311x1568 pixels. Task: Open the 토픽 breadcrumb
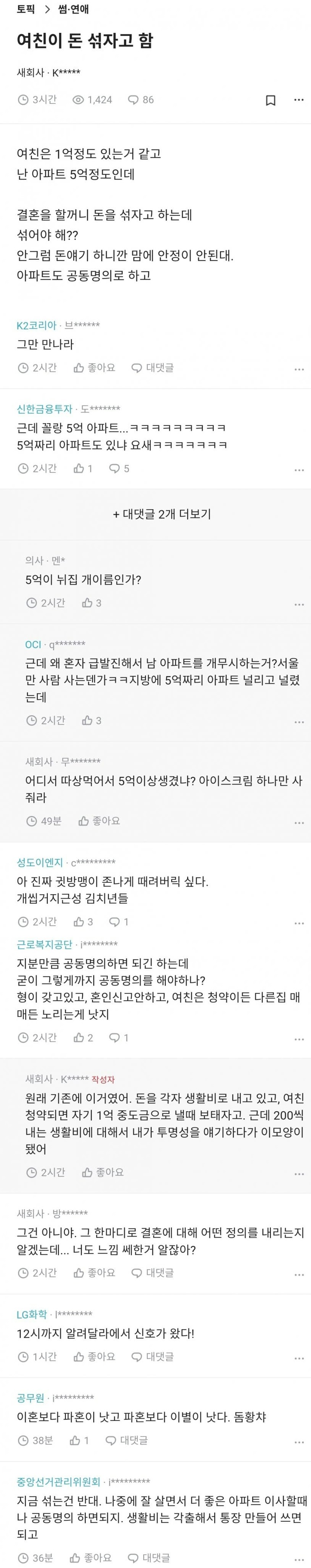26,9
